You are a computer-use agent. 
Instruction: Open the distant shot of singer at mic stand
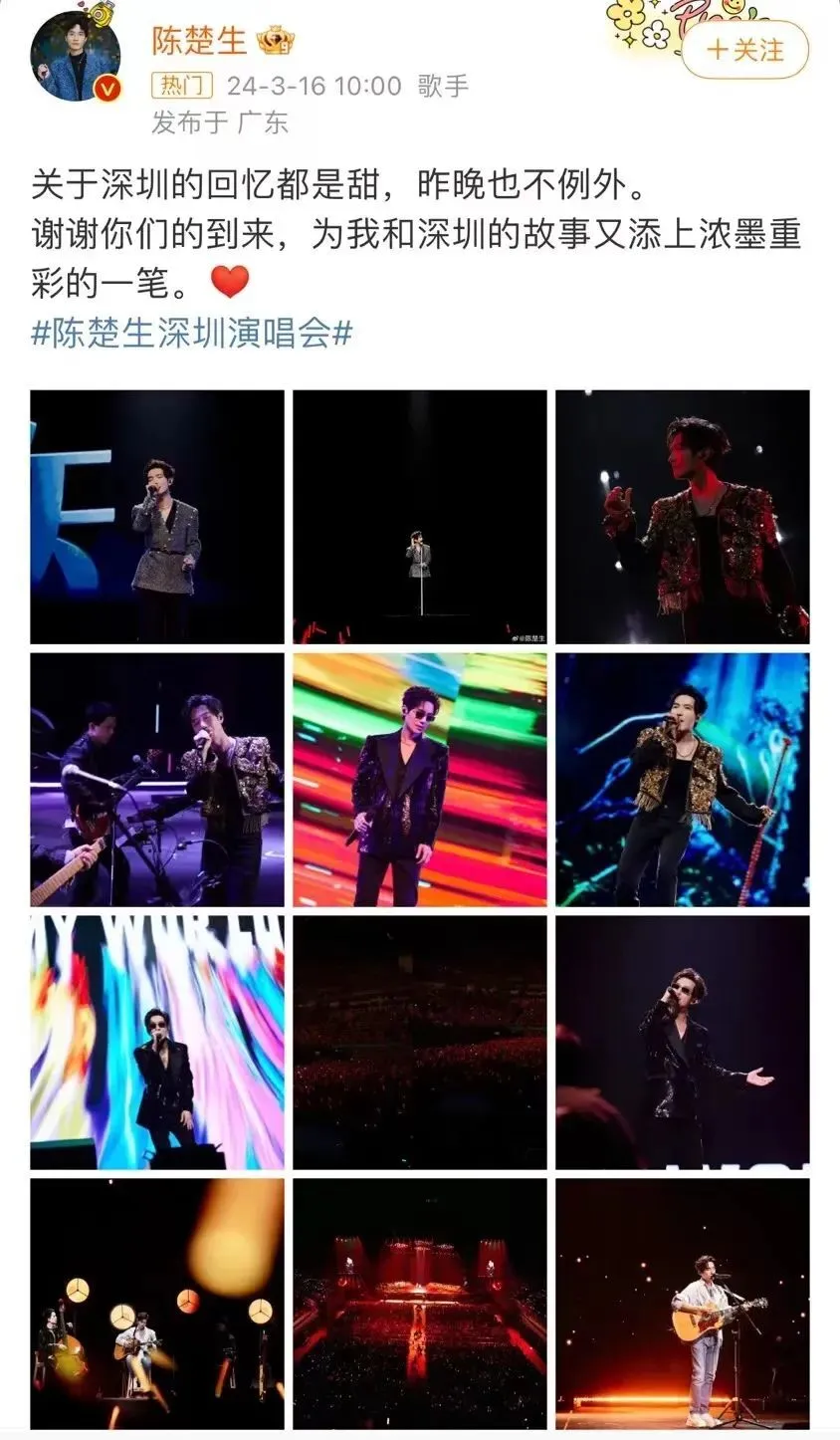click(420, 517)
